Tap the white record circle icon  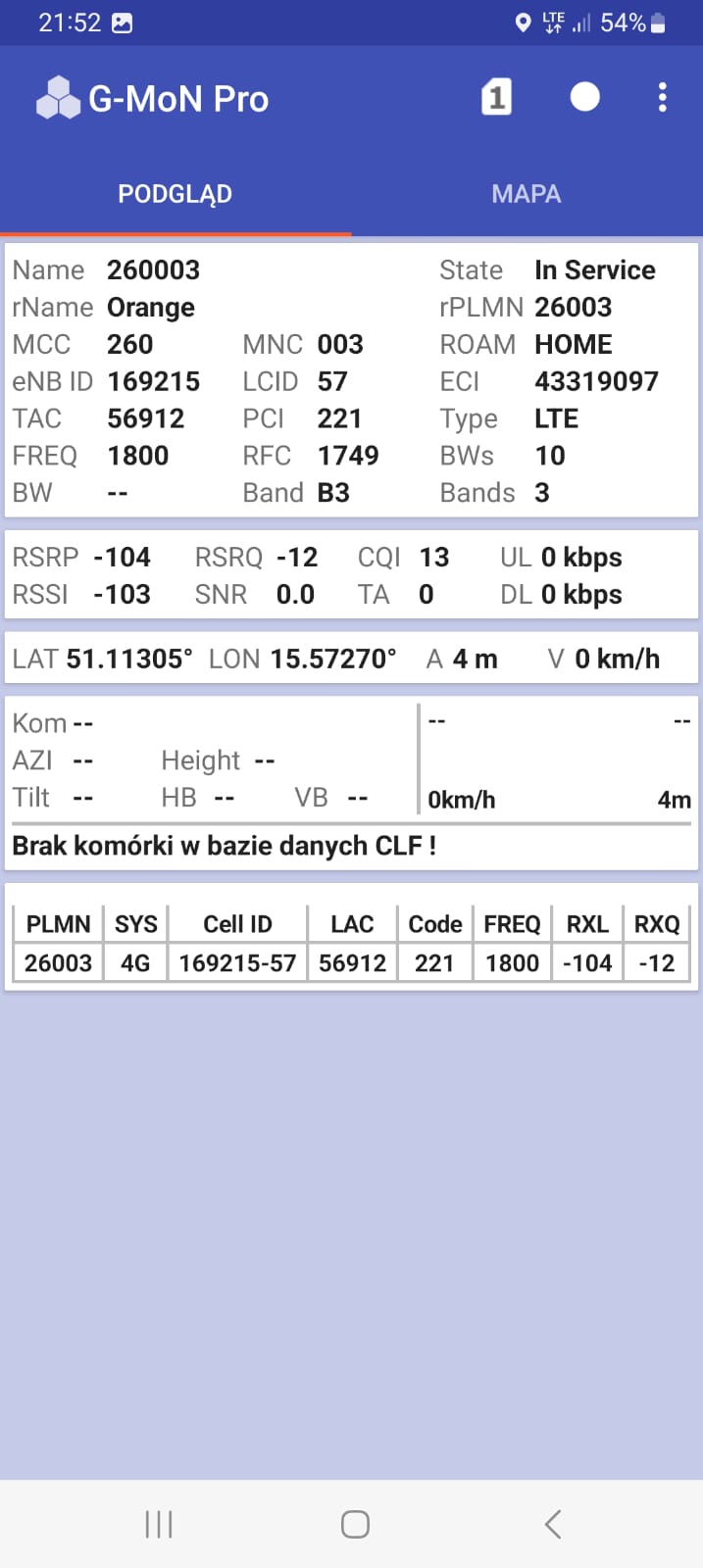[x=584, y=97]
